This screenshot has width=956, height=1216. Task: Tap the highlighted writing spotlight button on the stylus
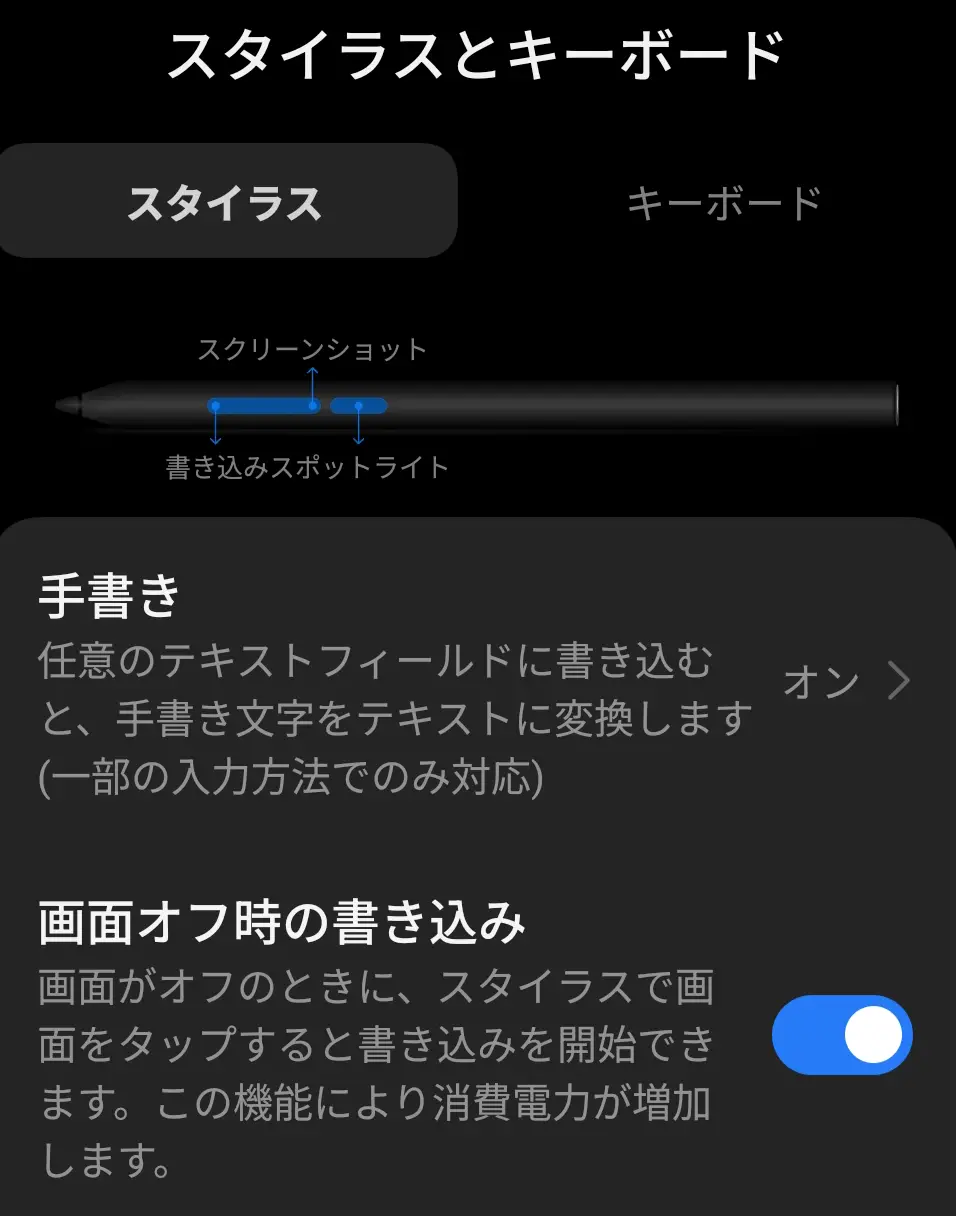click(x=358, y=405)
